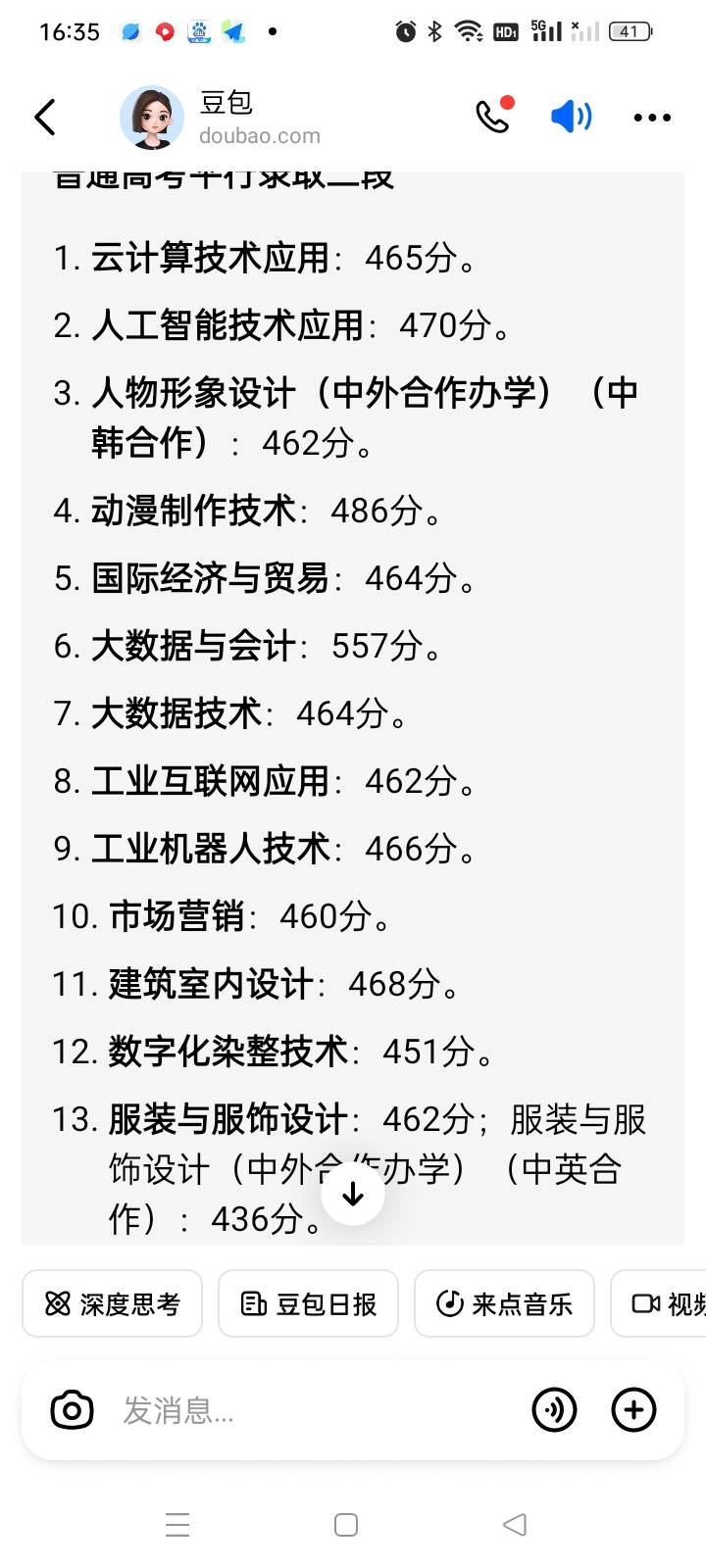
Task: Open the camera icon beside the message box
Action: pyautogui.click(x=72, y=1410)
